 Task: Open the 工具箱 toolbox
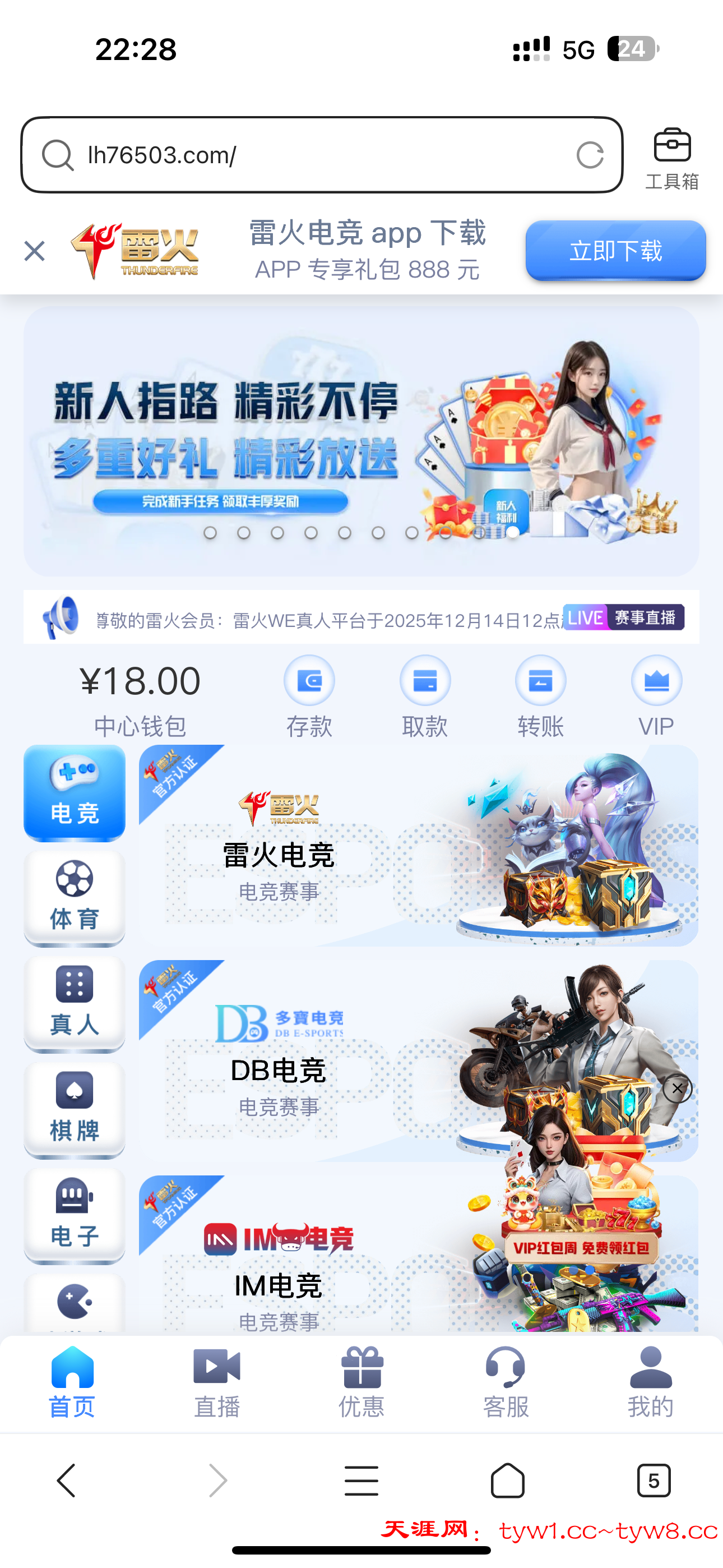click(671, 158)
